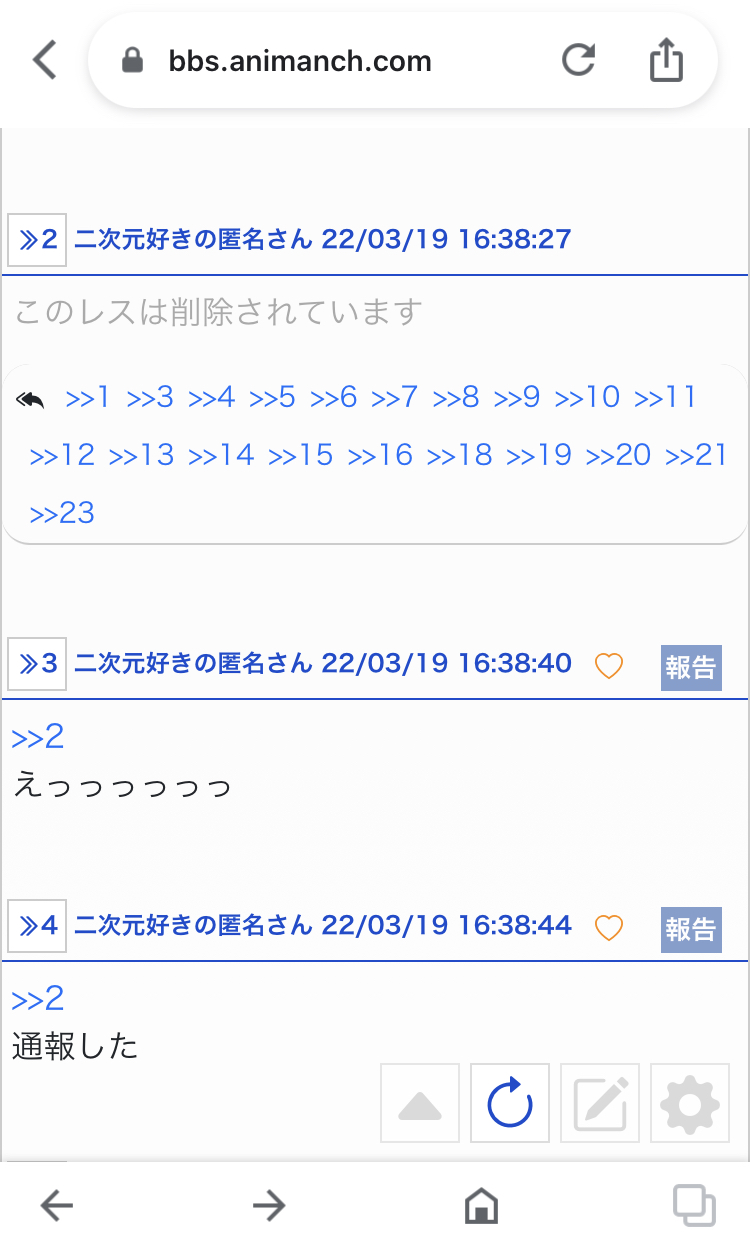Tap the >>2 post number box
Viewport: 750px width, 1250px height.
click(x=37, y=240)
